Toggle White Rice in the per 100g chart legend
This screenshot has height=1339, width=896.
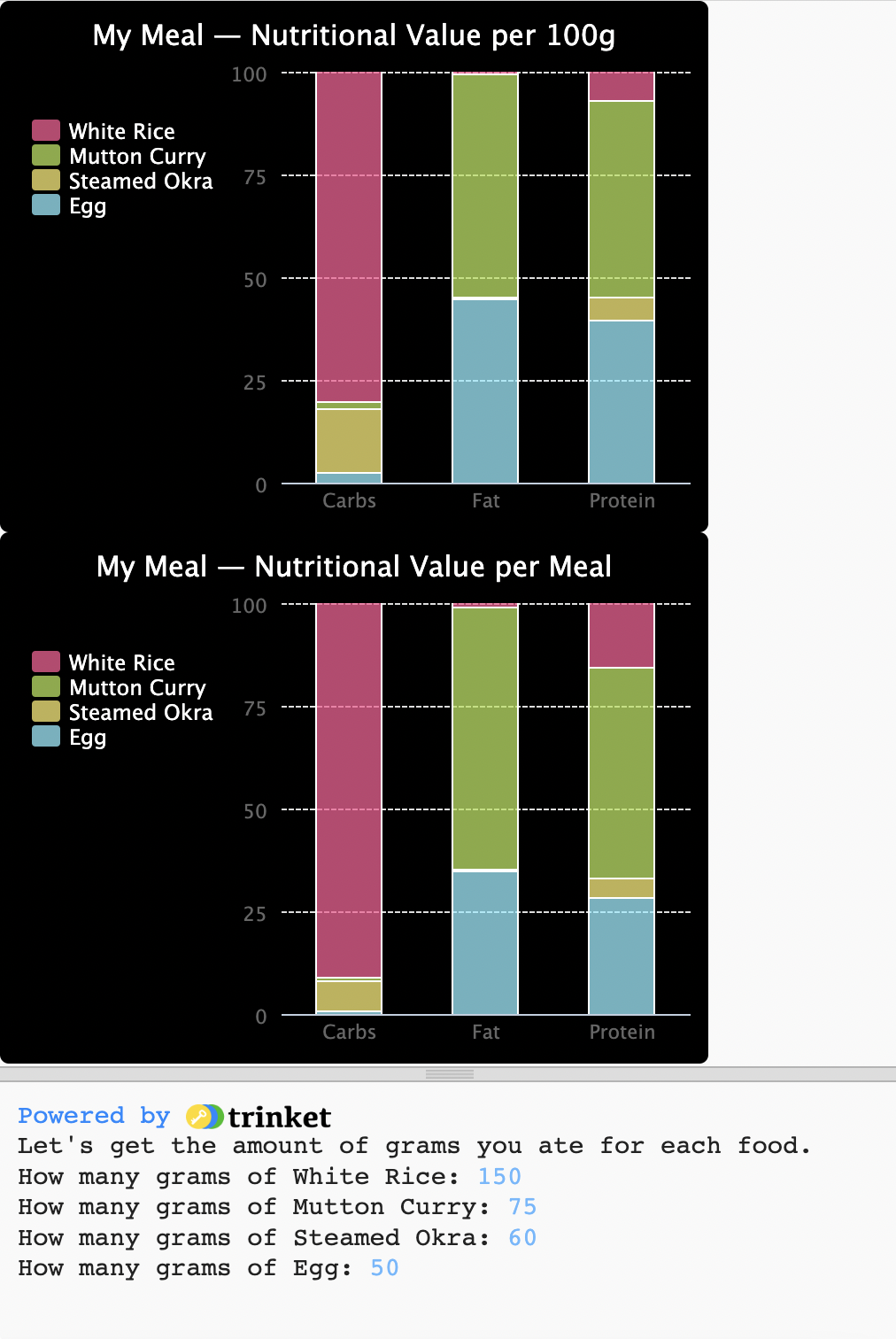click(x=121, y=132)
